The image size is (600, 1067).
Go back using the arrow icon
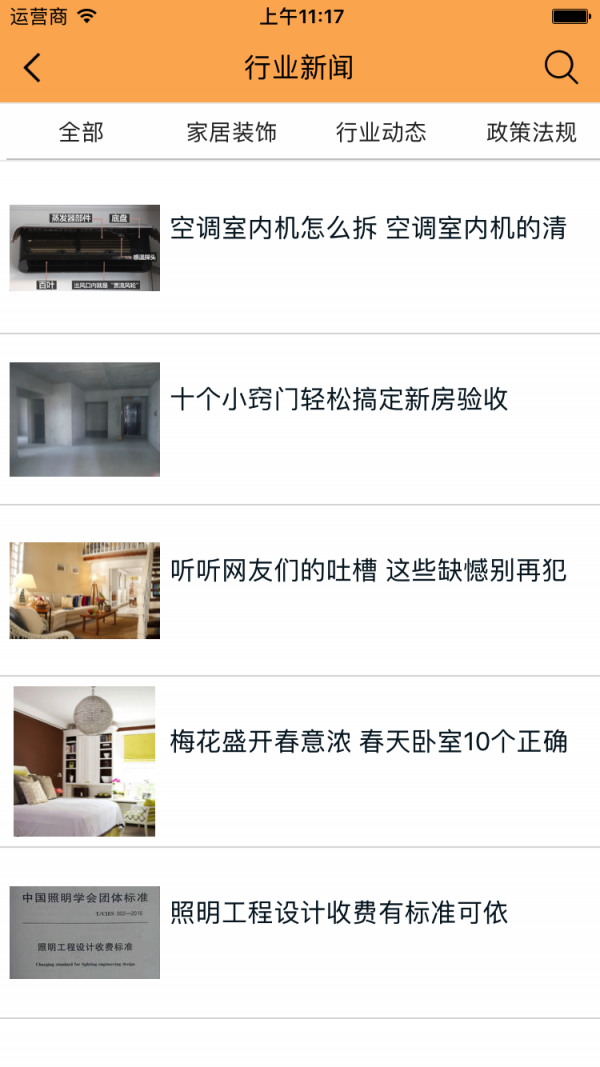(x=33, y=68)
